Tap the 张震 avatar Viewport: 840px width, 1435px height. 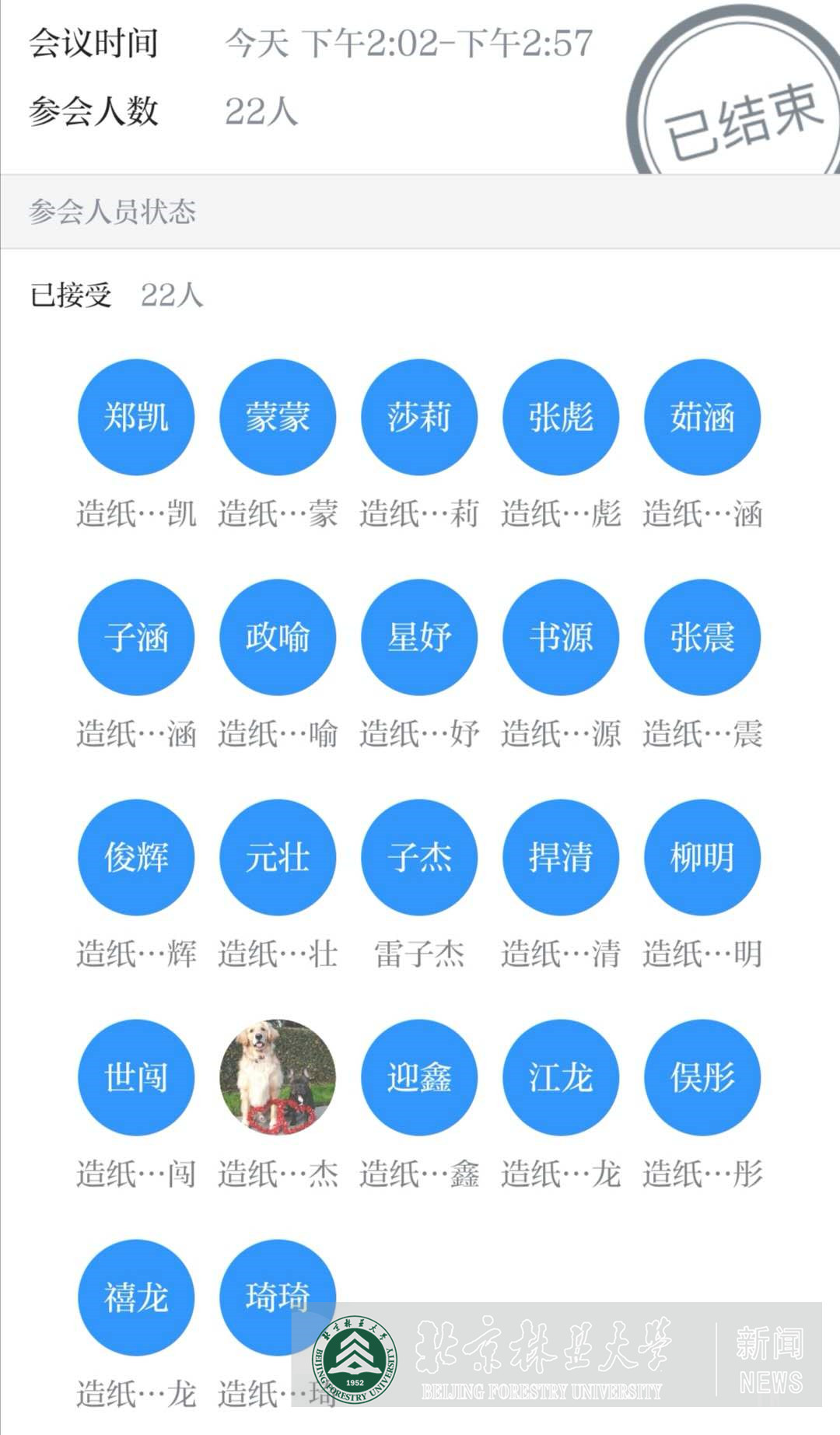(702, 637)
